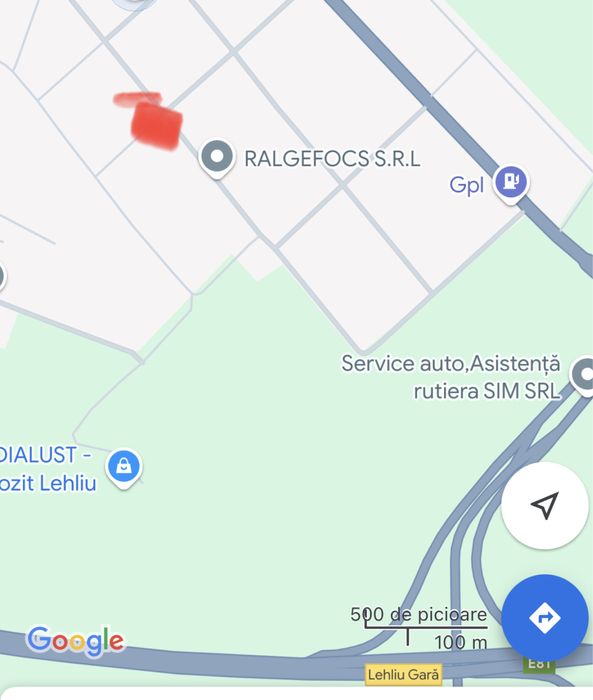
Task: Center map on my current location
Action: 545,505
